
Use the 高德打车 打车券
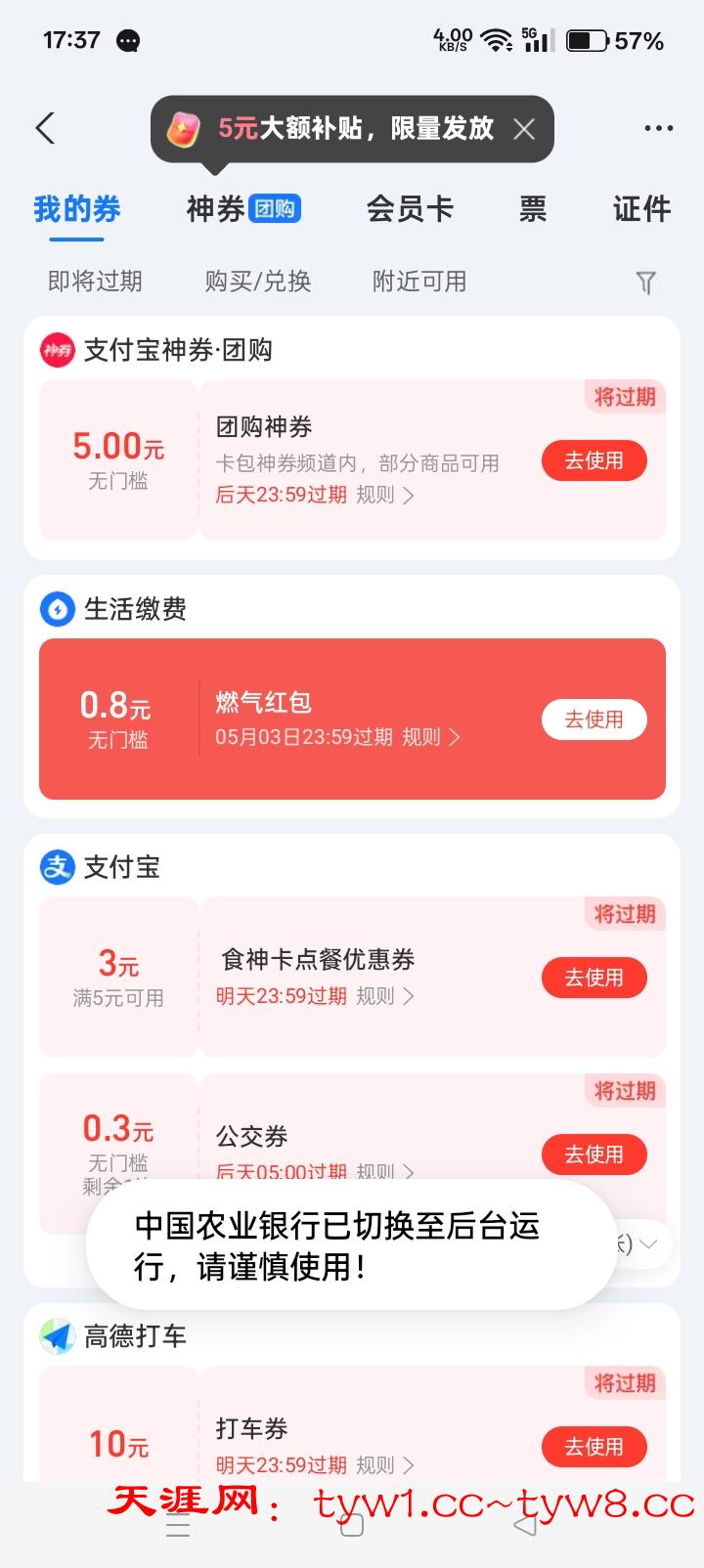point(594,1447)
